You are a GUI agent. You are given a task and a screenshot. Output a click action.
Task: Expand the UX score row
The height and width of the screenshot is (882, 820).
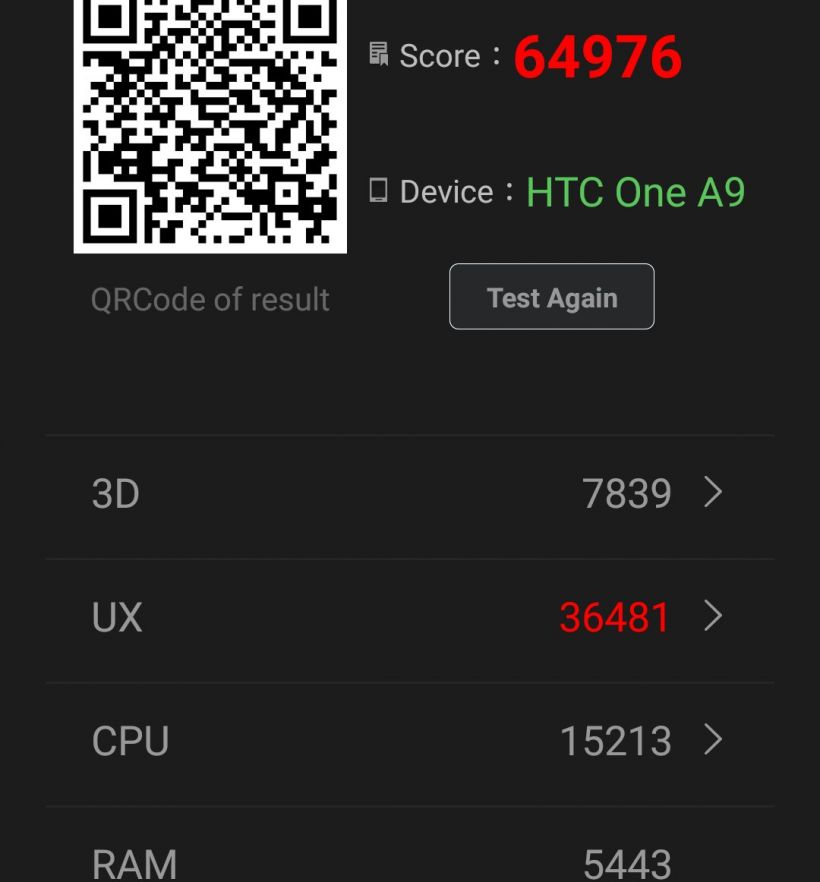tap(410, 617)
